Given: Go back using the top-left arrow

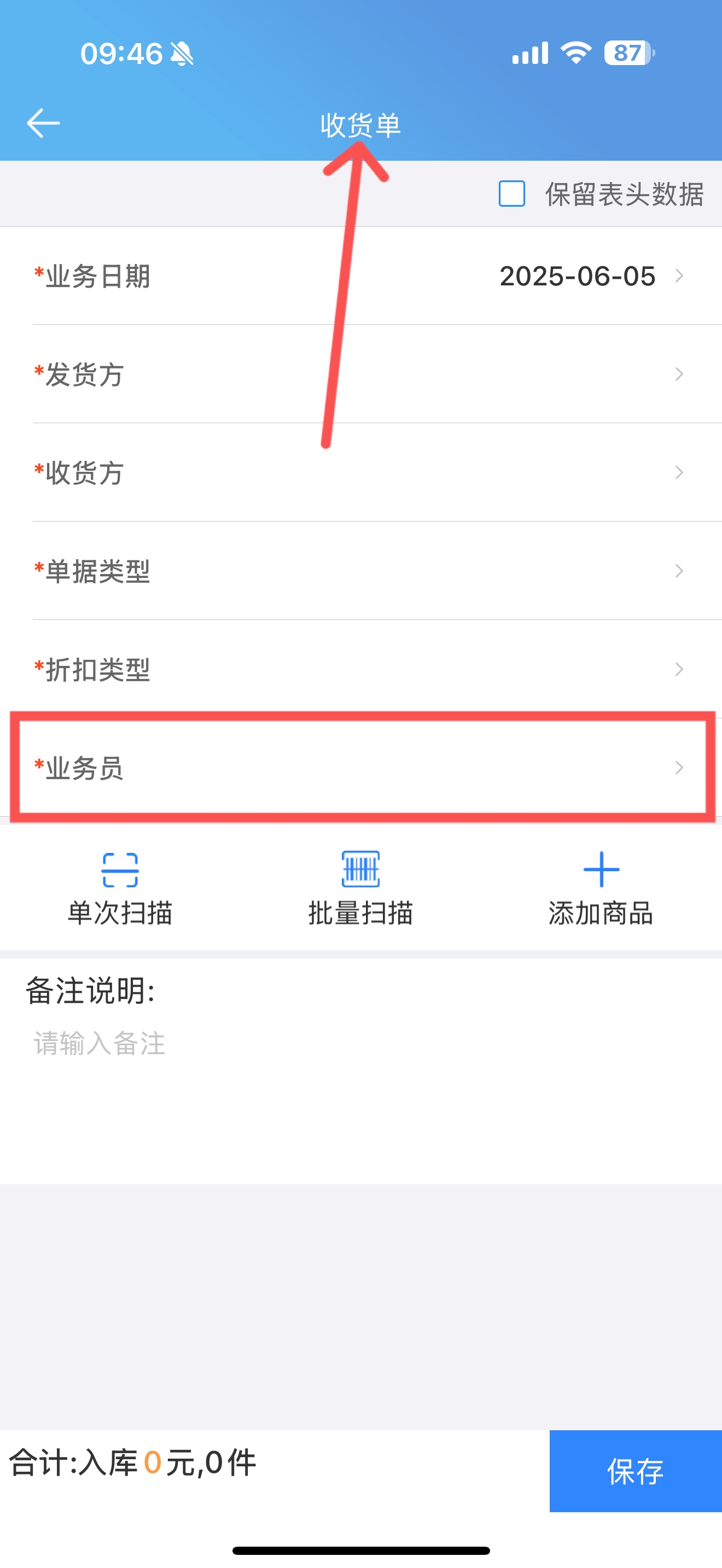Looking at the screenshot, I should [x=43, y=124].
